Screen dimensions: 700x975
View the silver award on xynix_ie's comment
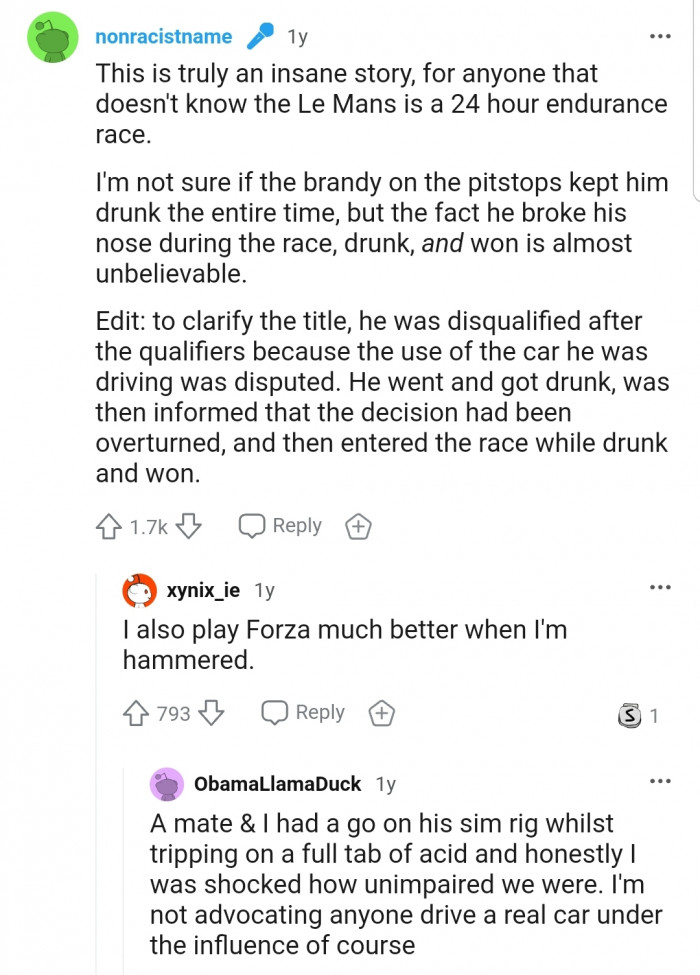(x=628, y=715)
